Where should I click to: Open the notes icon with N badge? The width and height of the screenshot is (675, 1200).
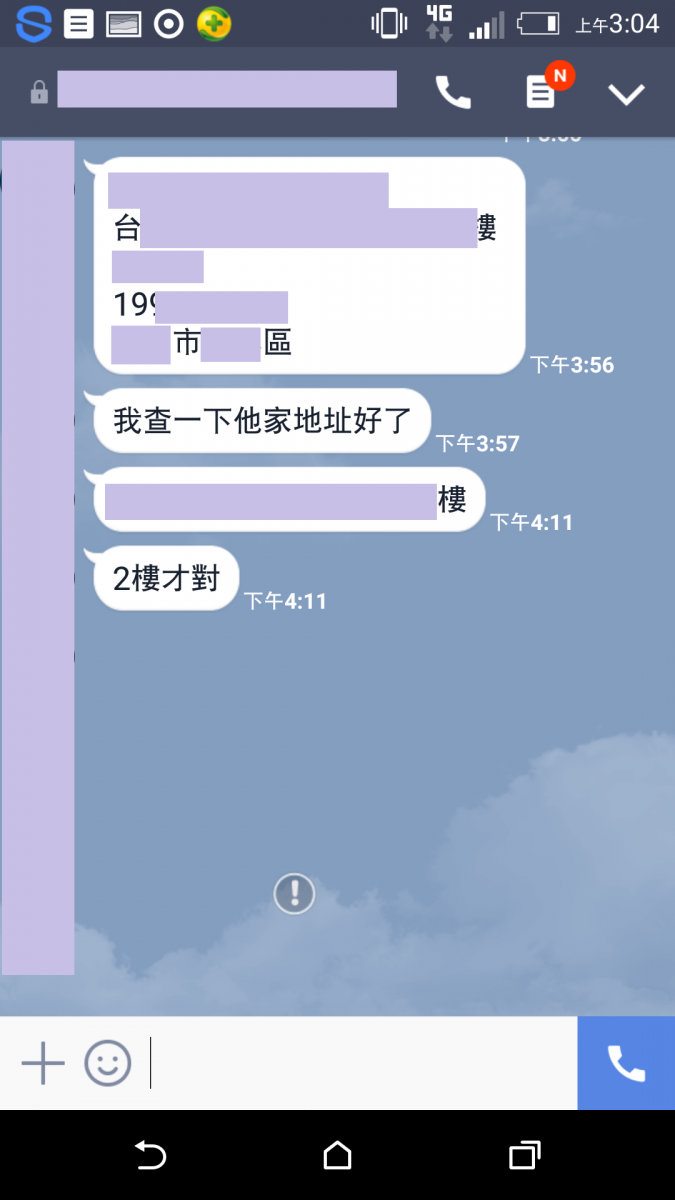541,93
